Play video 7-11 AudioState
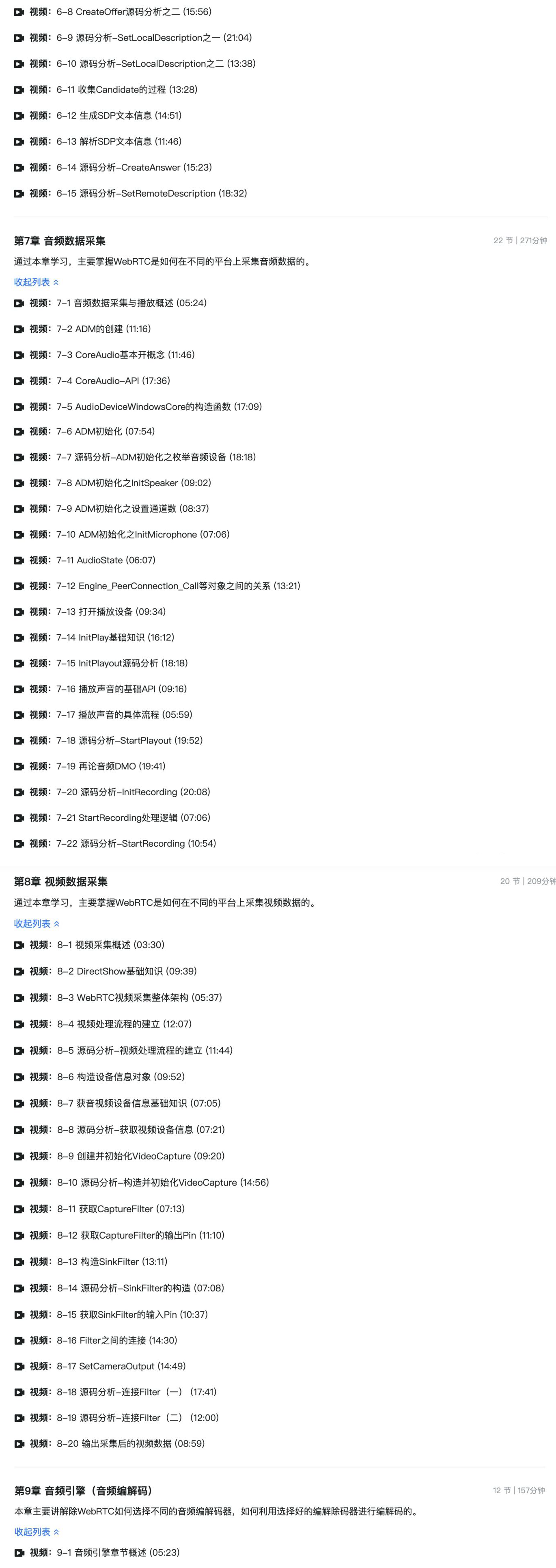Screen dimensions: 556x1568 pos(106,560)
